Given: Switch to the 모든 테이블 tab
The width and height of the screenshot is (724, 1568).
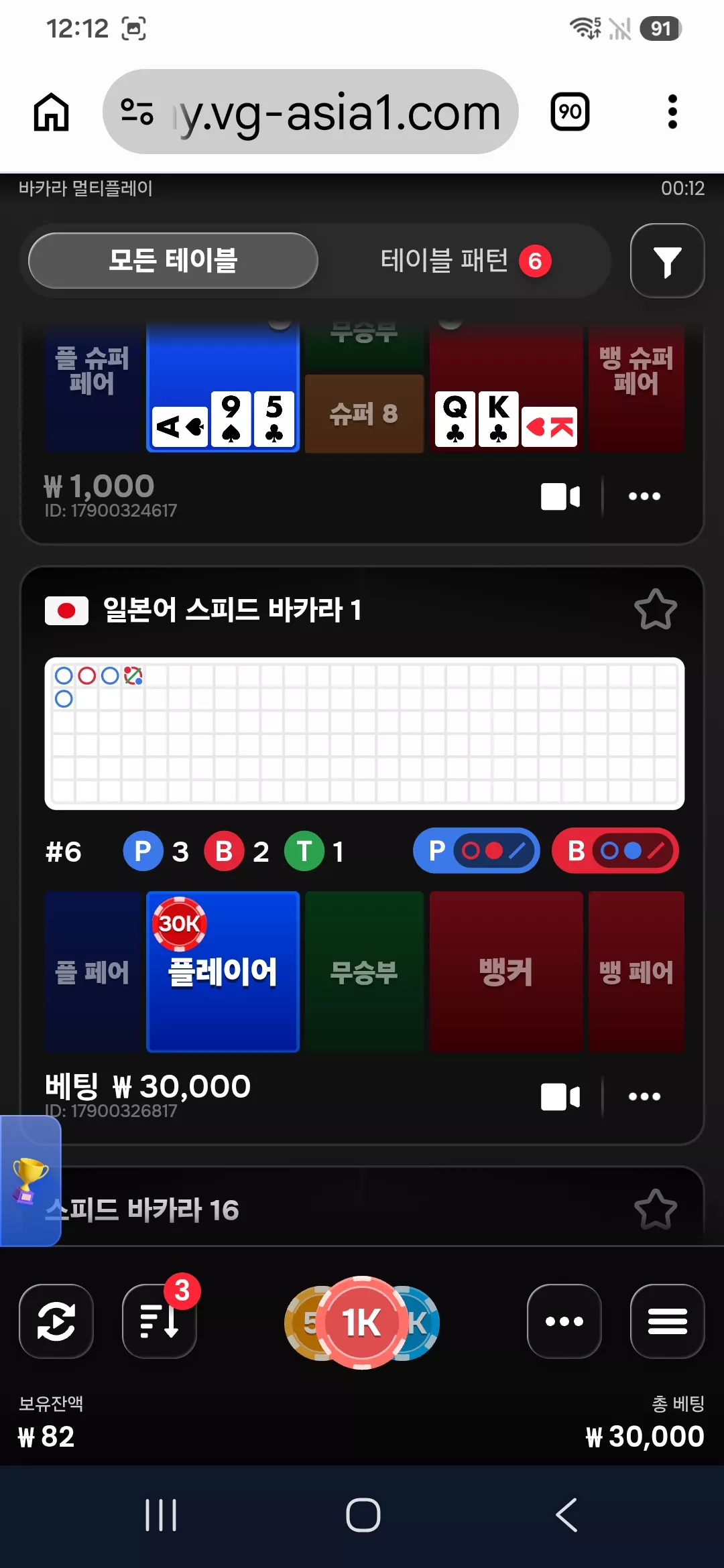Looking at the screenshot, I should point(173,261).
